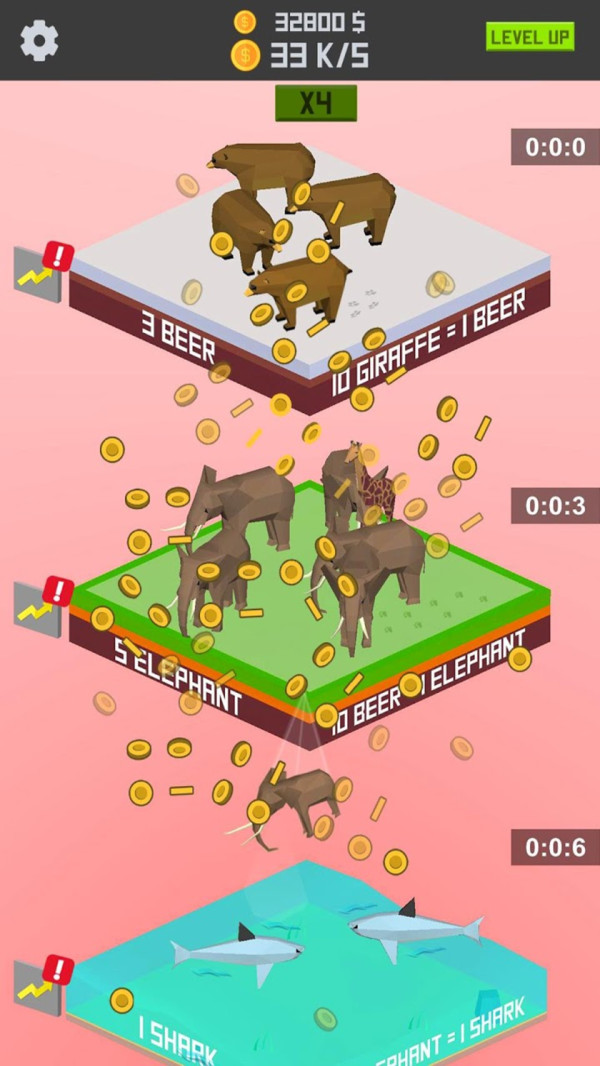
Task: Tap the X4 multiplier button
Action: click(x=316, y=103)
